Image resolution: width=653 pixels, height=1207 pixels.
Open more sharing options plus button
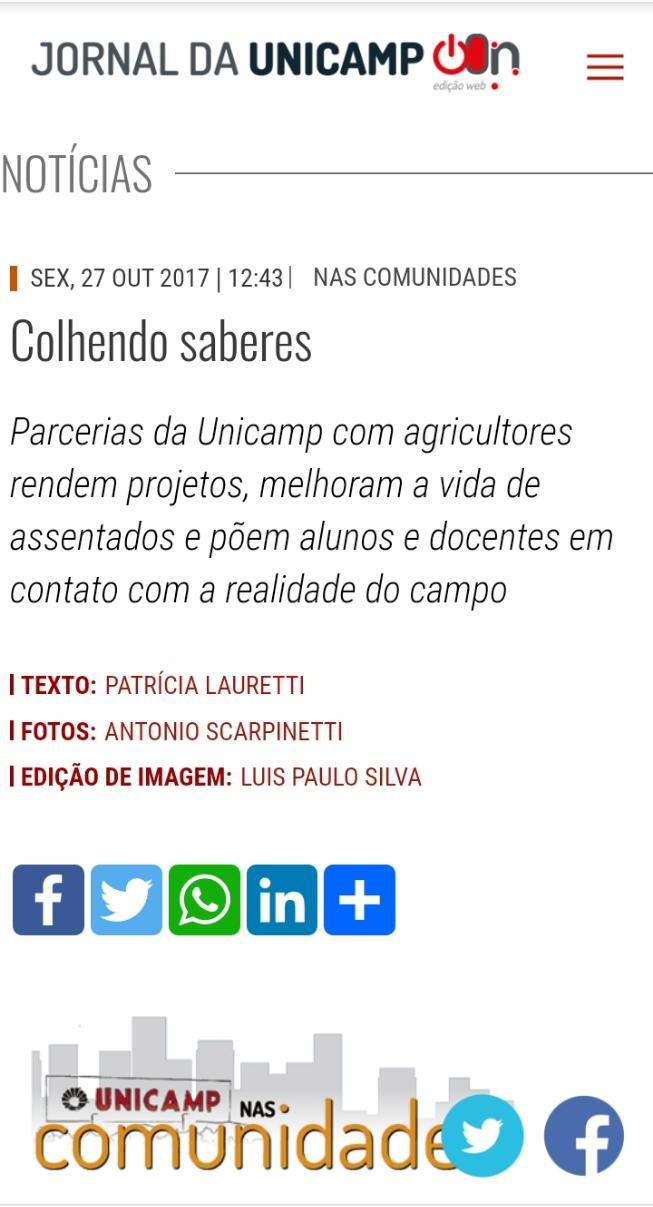[360, 900]
